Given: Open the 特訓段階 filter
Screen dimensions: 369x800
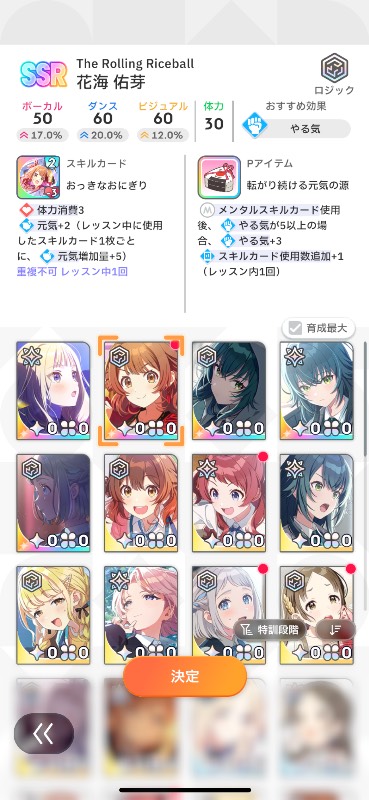Looking at the screenshot, I should tap(270, 630).
